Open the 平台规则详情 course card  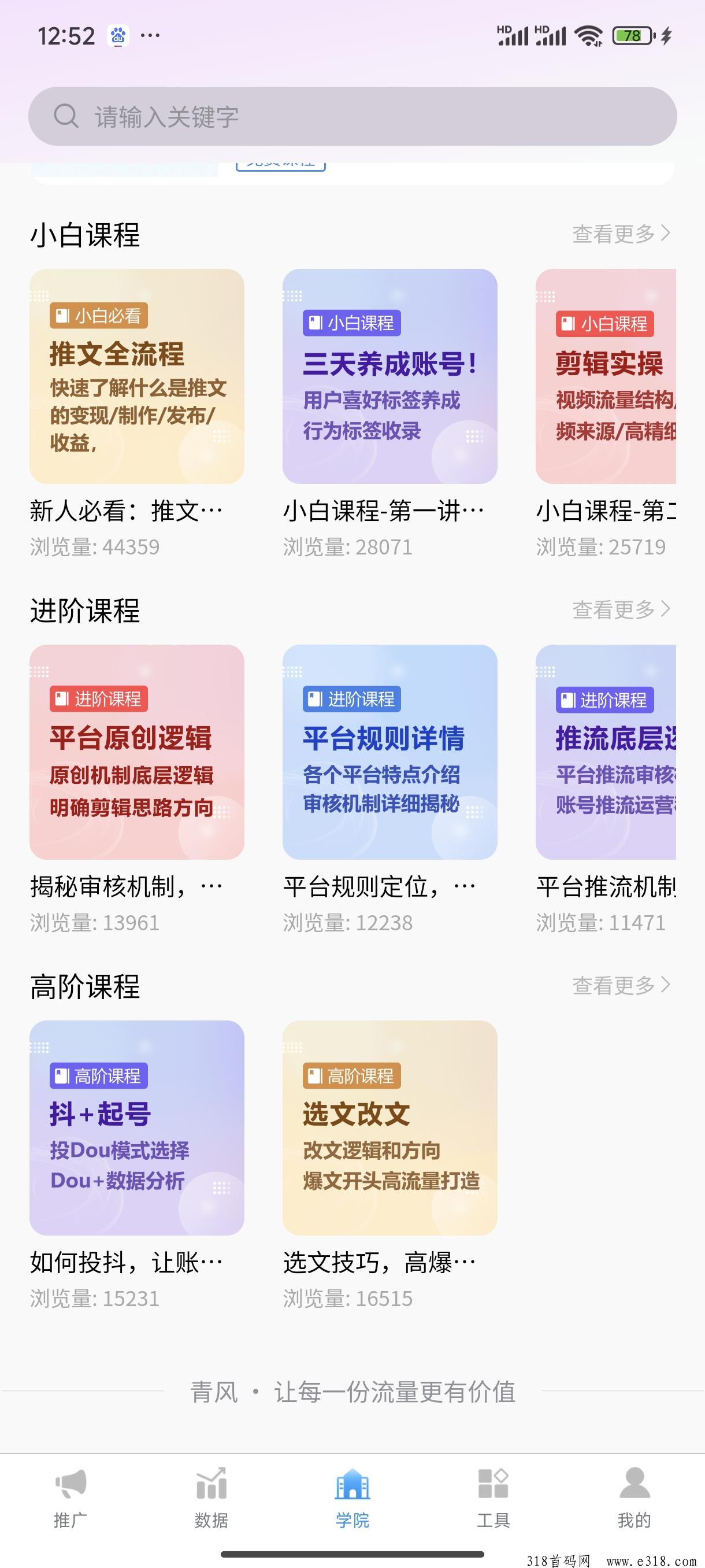389,752
